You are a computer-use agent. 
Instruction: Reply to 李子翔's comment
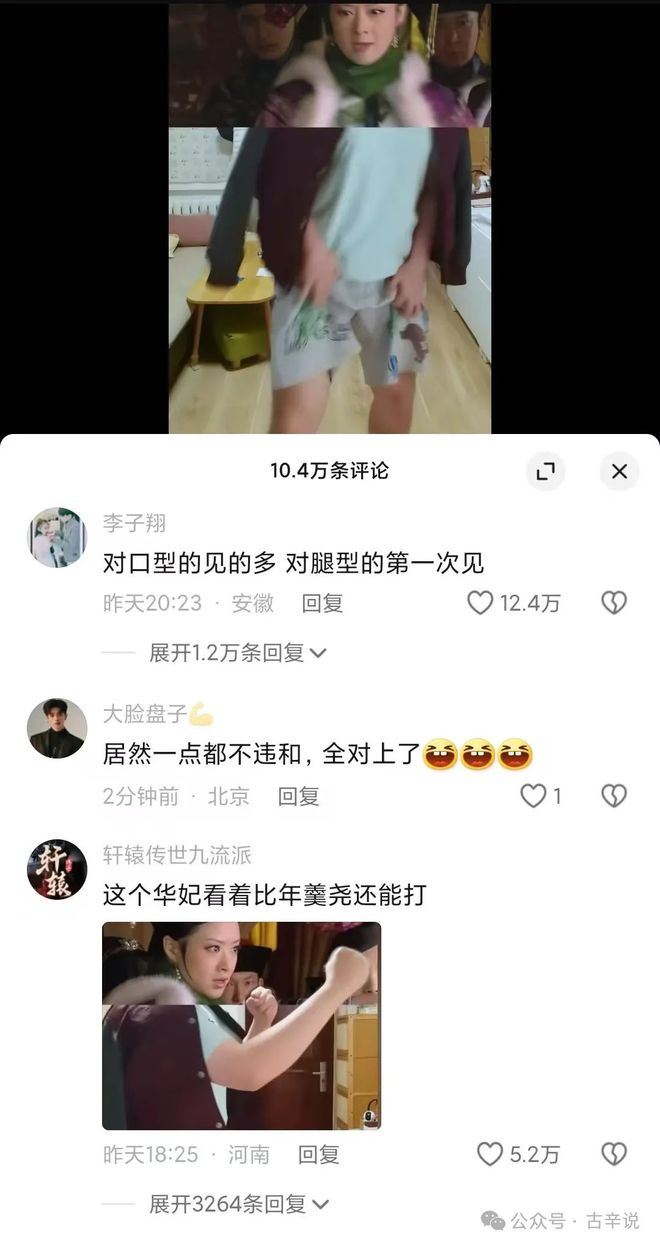[x=322, y=603]
